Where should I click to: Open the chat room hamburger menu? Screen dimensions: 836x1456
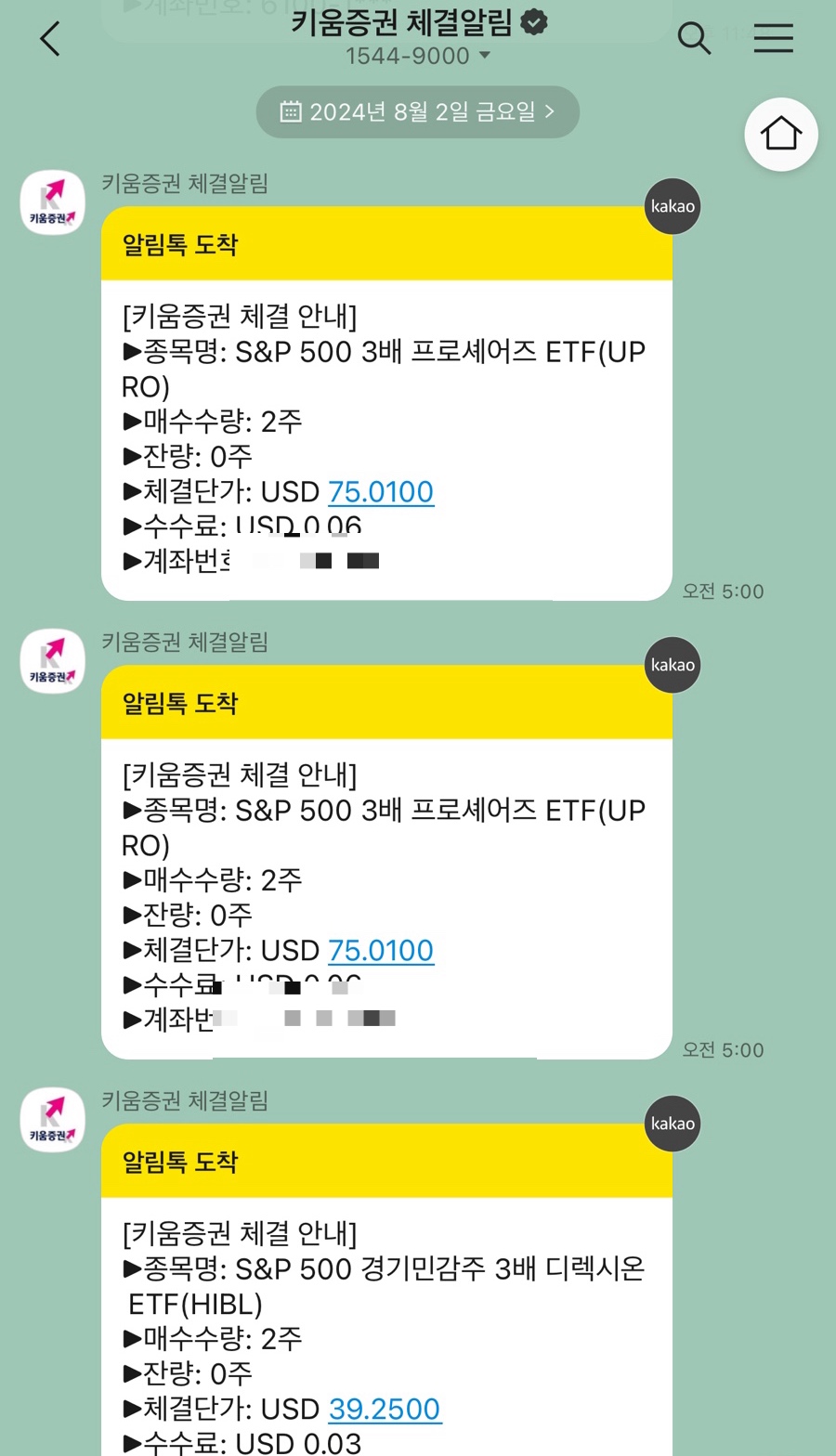pyautogui.click(x=773, y=38)
